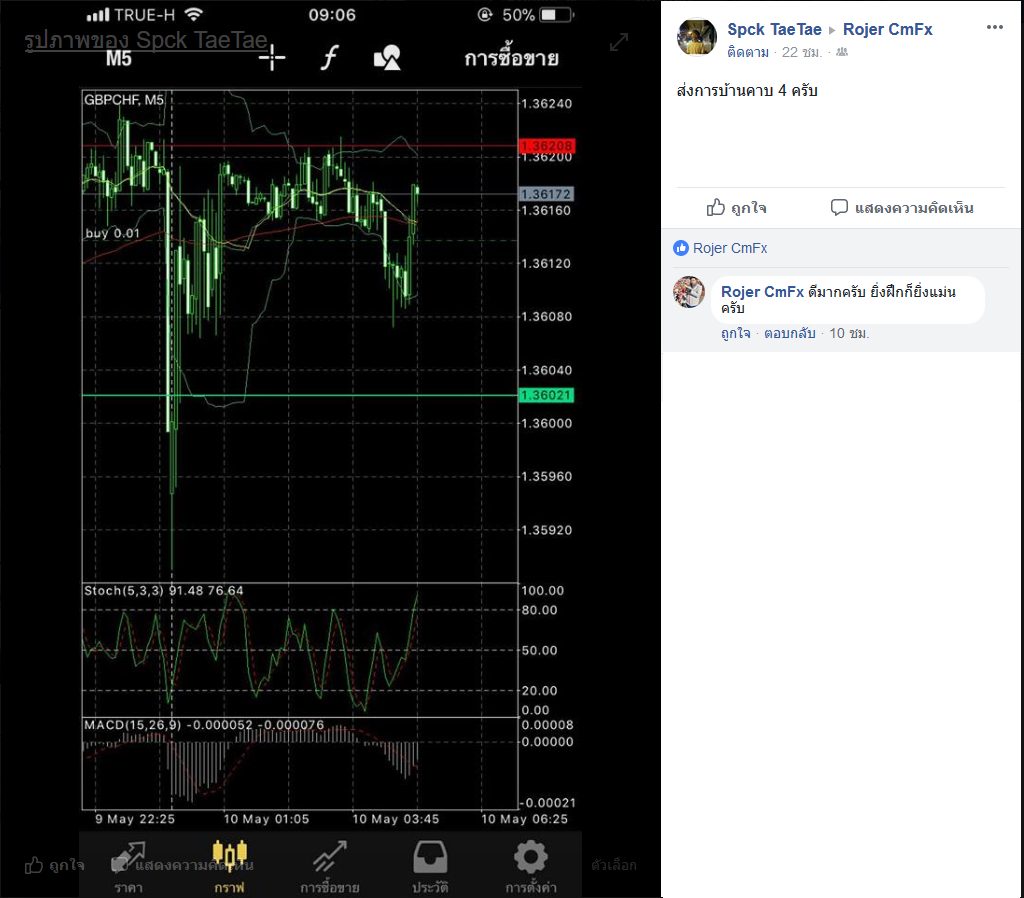The width and height of the screenshot is (1024, 898).
Task: Open the 22 ชม. post timestamp
Action: coord(803,51)
